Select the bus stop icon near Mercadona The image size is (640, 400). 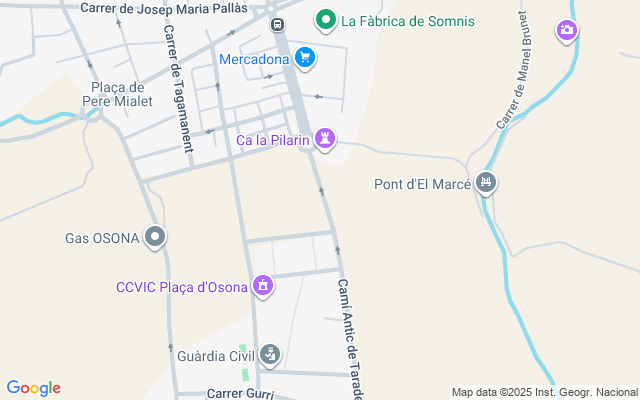click(277, 25)
